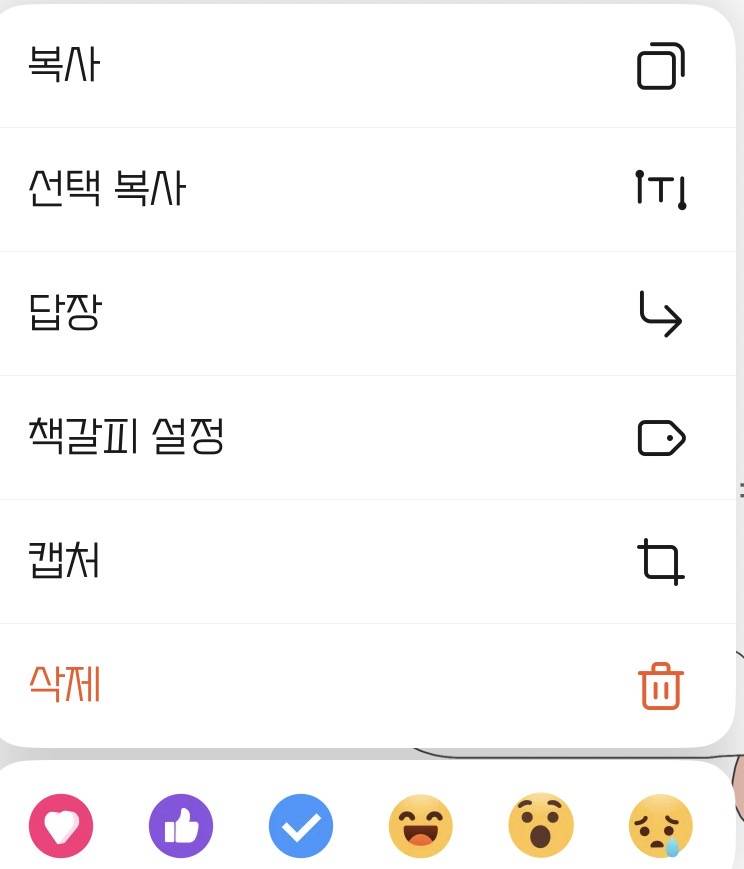Open 답장 to reply to the message
The image size is (744, 869).
60,314
